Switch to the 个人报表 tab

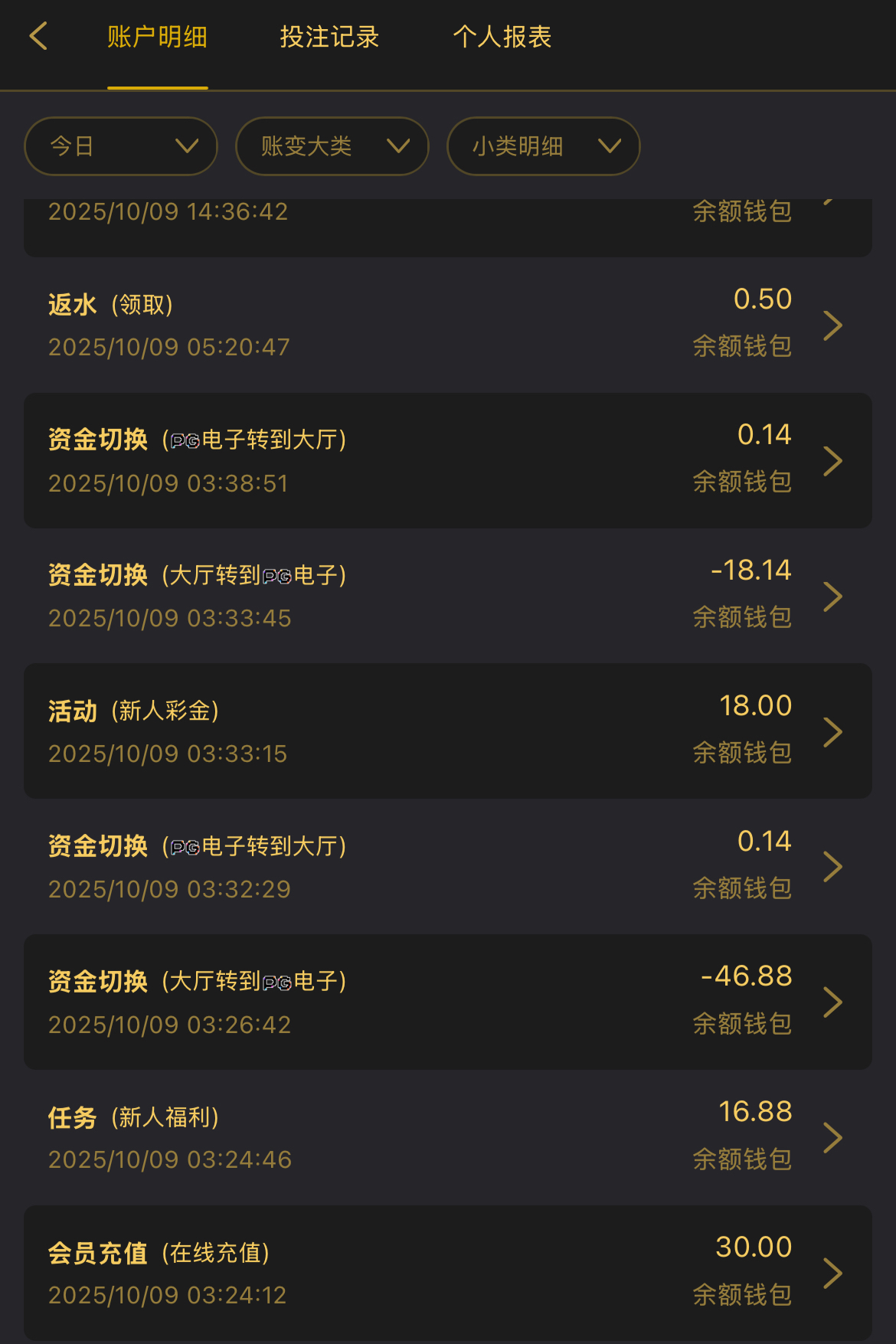[502, 37]
